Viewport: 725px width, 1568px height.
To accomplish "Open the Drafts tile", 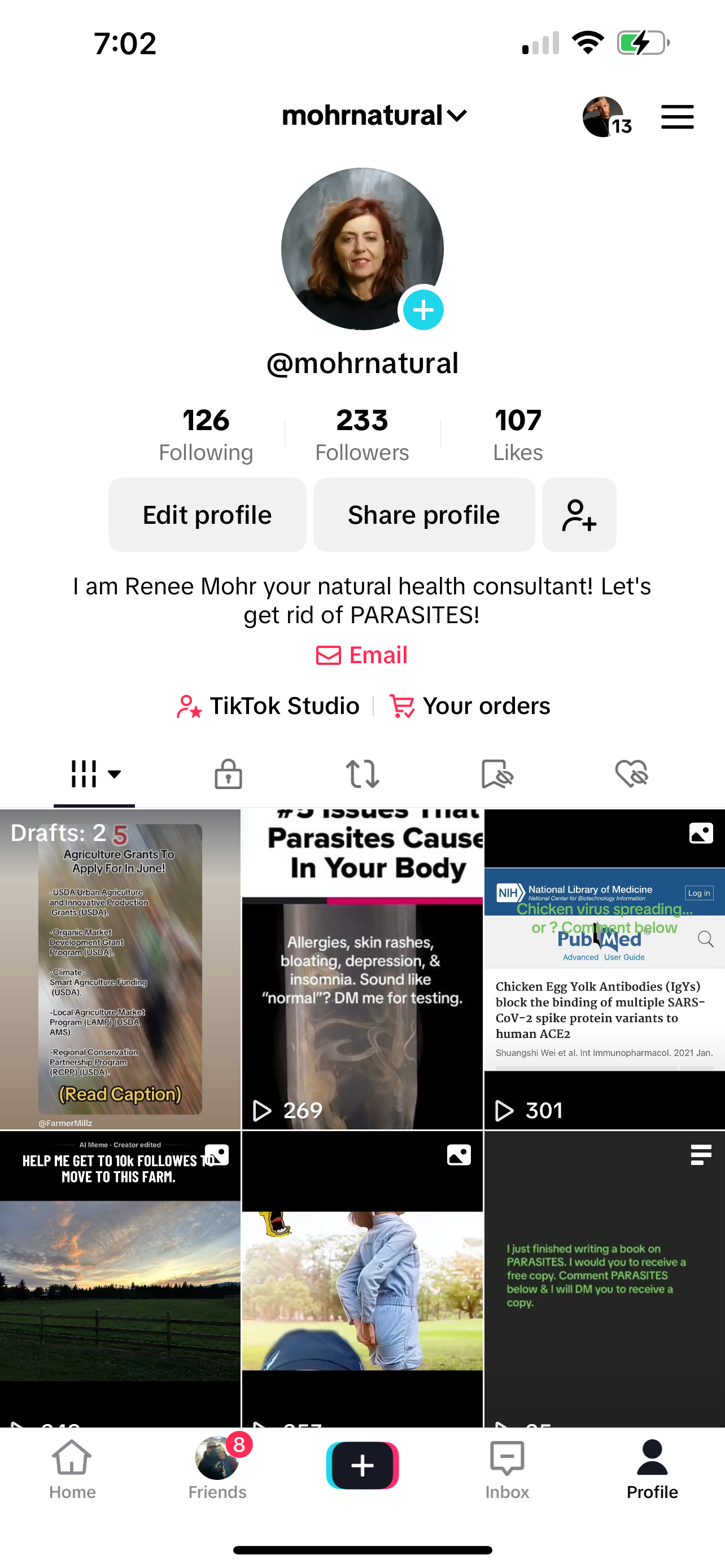I will [120, 969].
